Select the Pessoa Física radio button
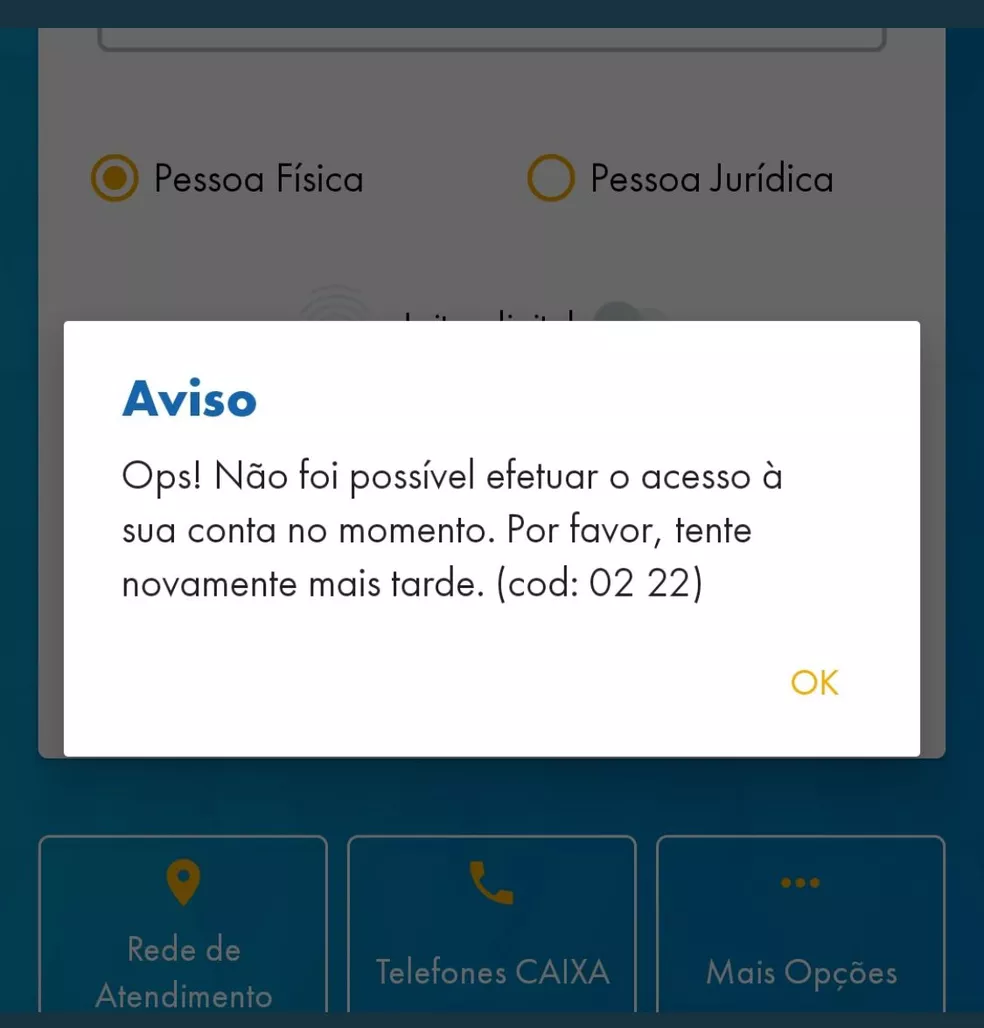The width and height of the screenshot is (984, 1028). pos(113,178)
